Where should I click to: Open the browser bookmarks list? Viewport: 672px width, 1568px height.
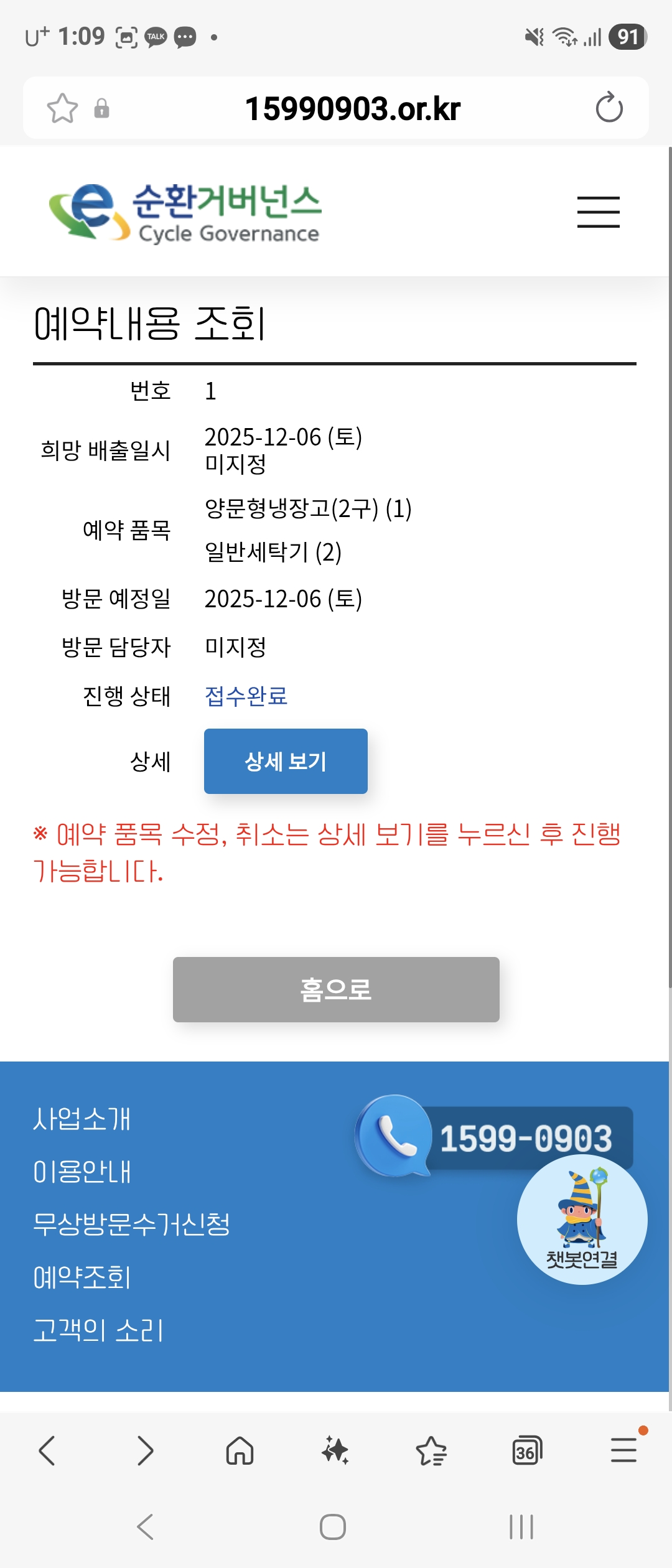click(431, 1451)
